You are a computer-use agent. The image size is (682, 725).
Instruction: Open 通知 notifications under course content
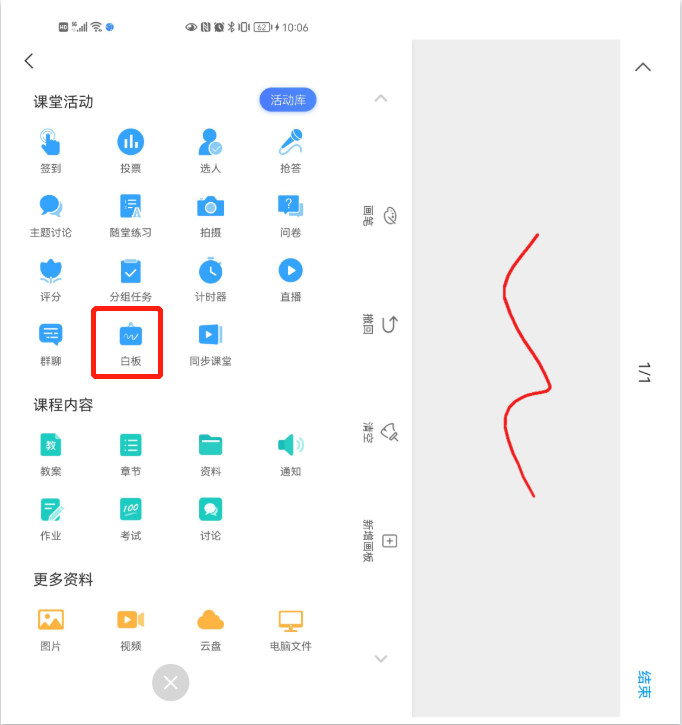click(290, 453)
